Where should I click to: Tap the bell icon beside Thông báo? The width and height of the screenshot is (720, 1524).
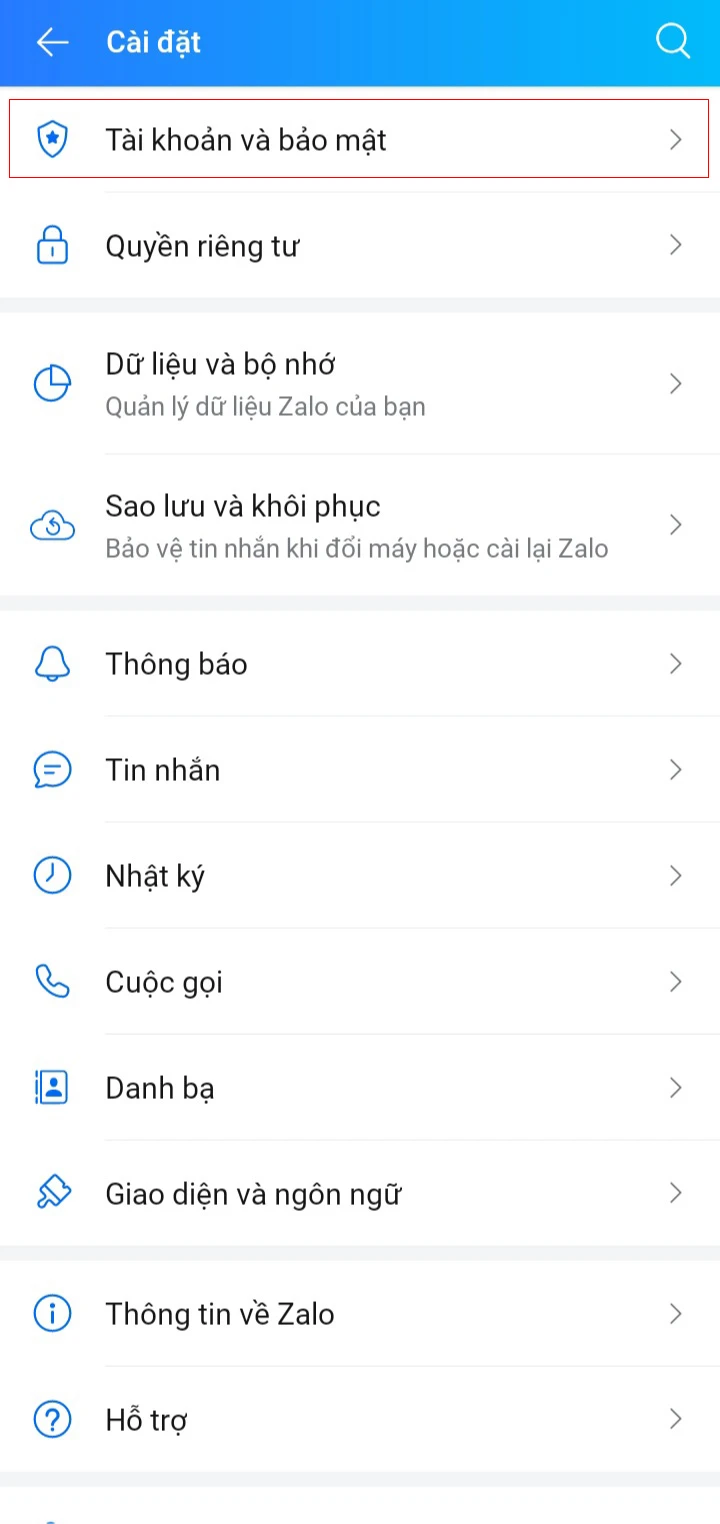tap(53, 663)
